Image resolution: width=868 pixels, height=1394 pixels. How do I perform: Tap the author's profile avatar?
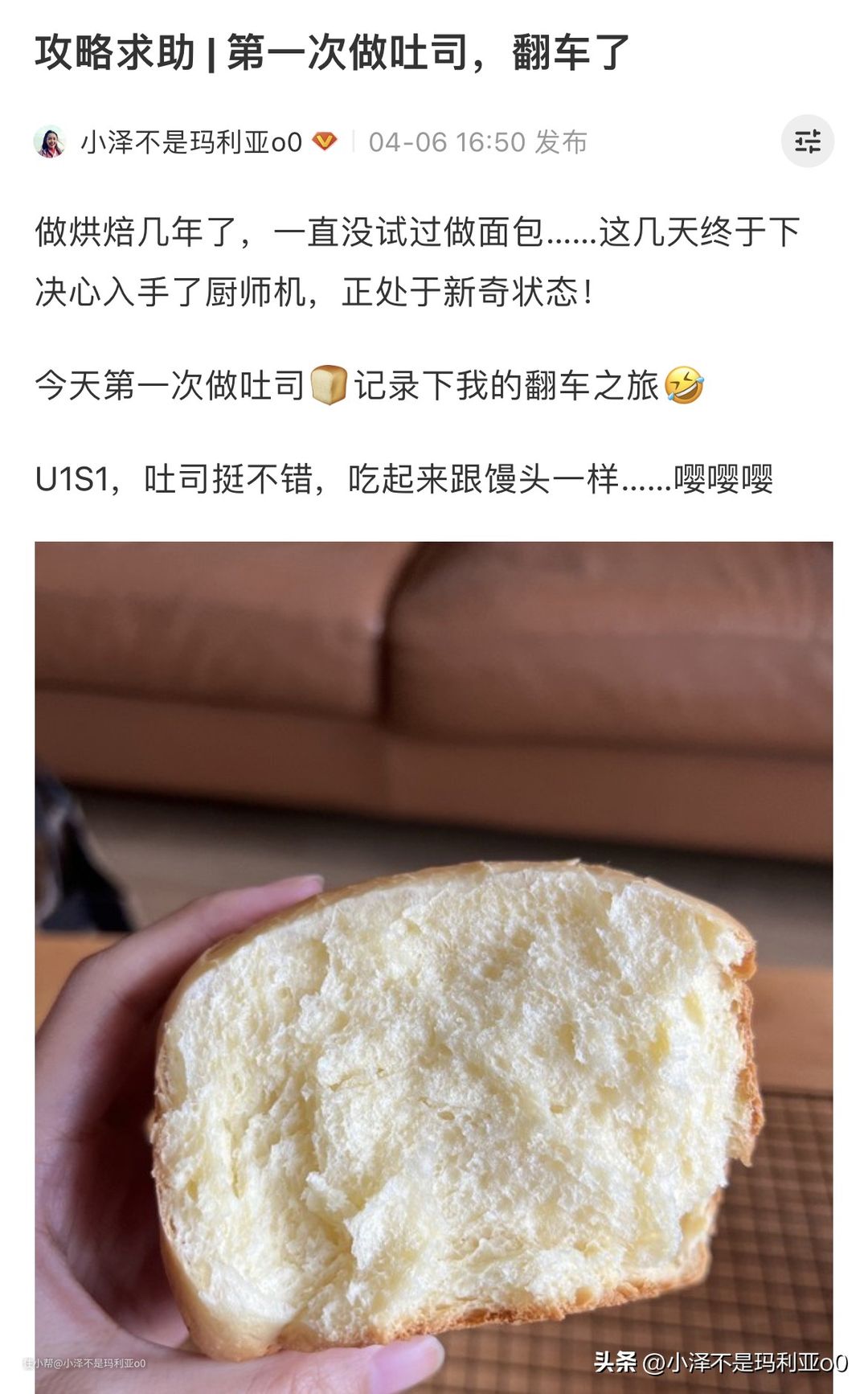[x=50, y=142]
